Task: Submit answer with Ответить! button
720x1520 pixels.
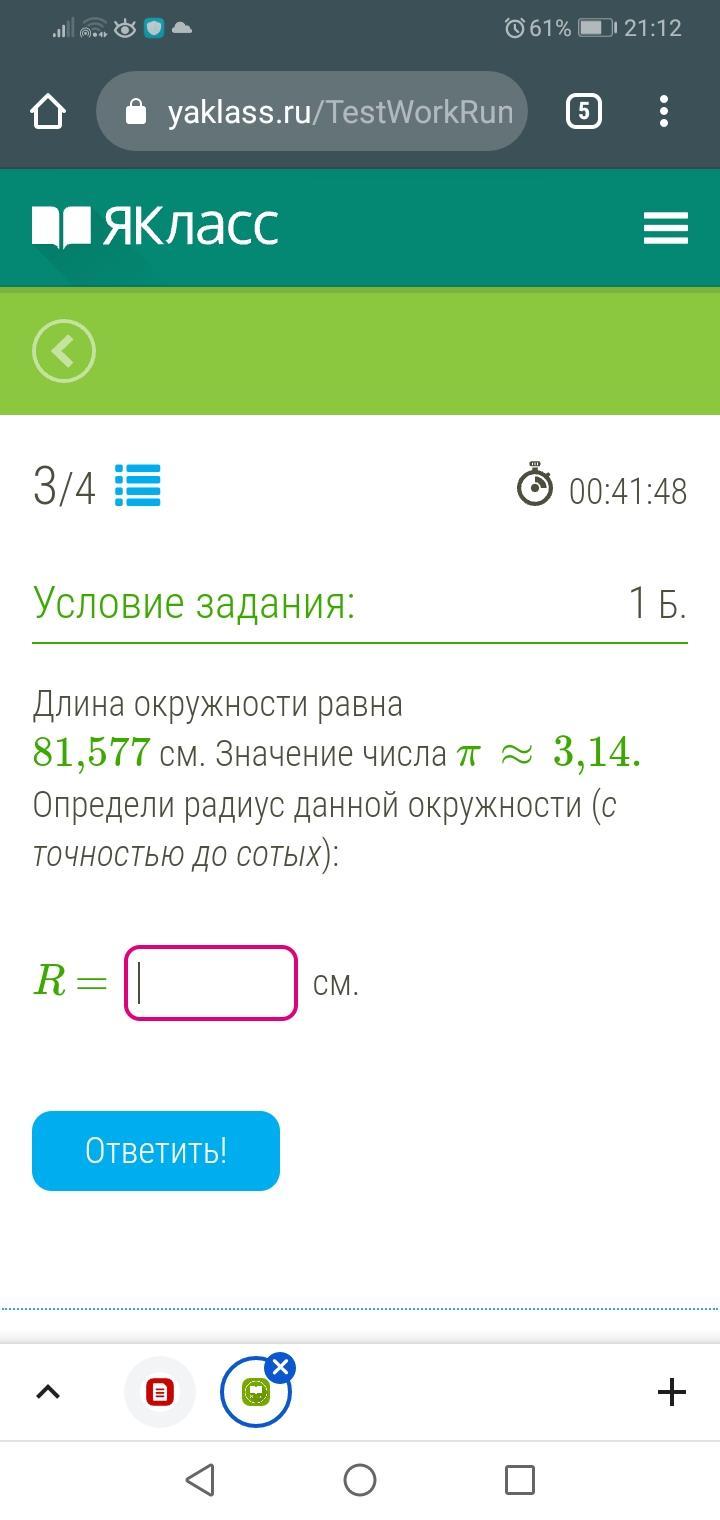Action: [156, 1151]
